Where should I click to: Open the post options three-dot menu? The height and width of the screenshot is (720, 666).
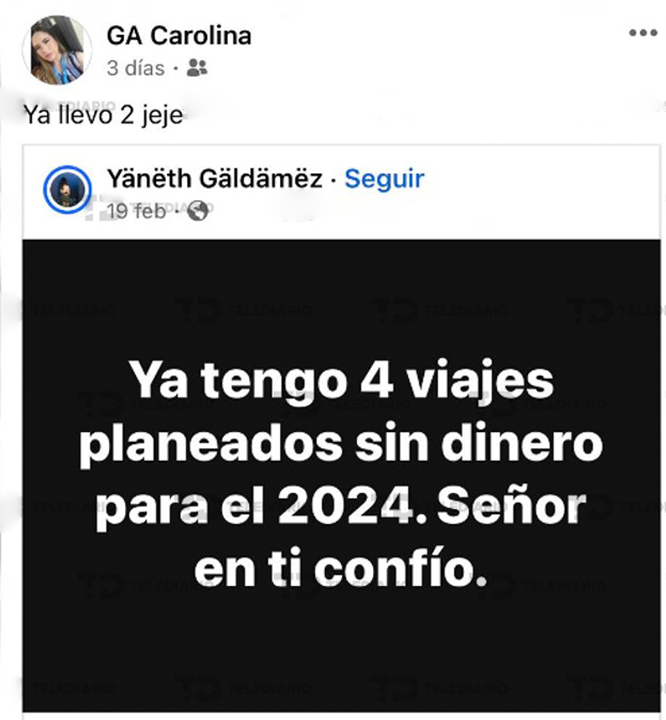pos(642,33)
